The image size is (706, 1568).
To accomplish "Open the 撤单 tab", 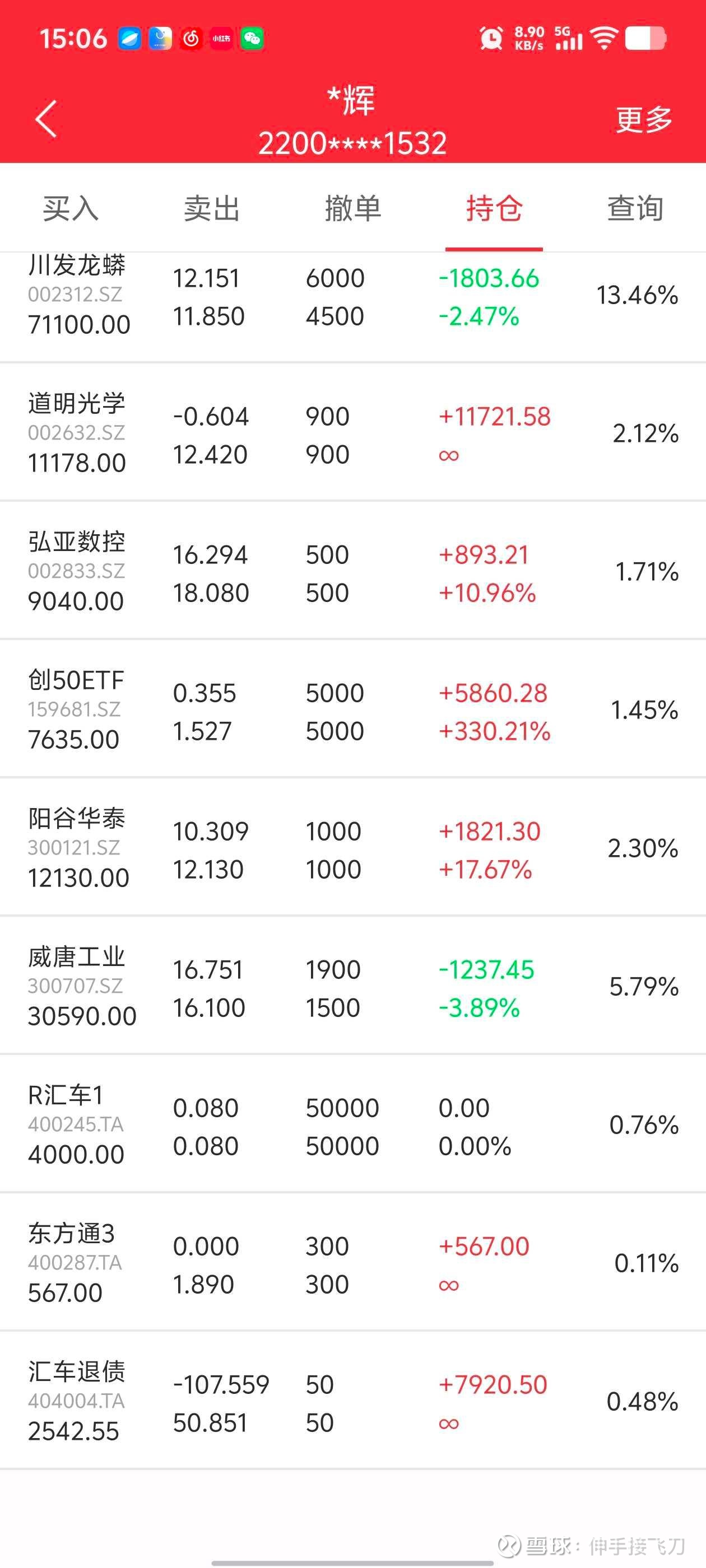I will (x=352, y=209).
